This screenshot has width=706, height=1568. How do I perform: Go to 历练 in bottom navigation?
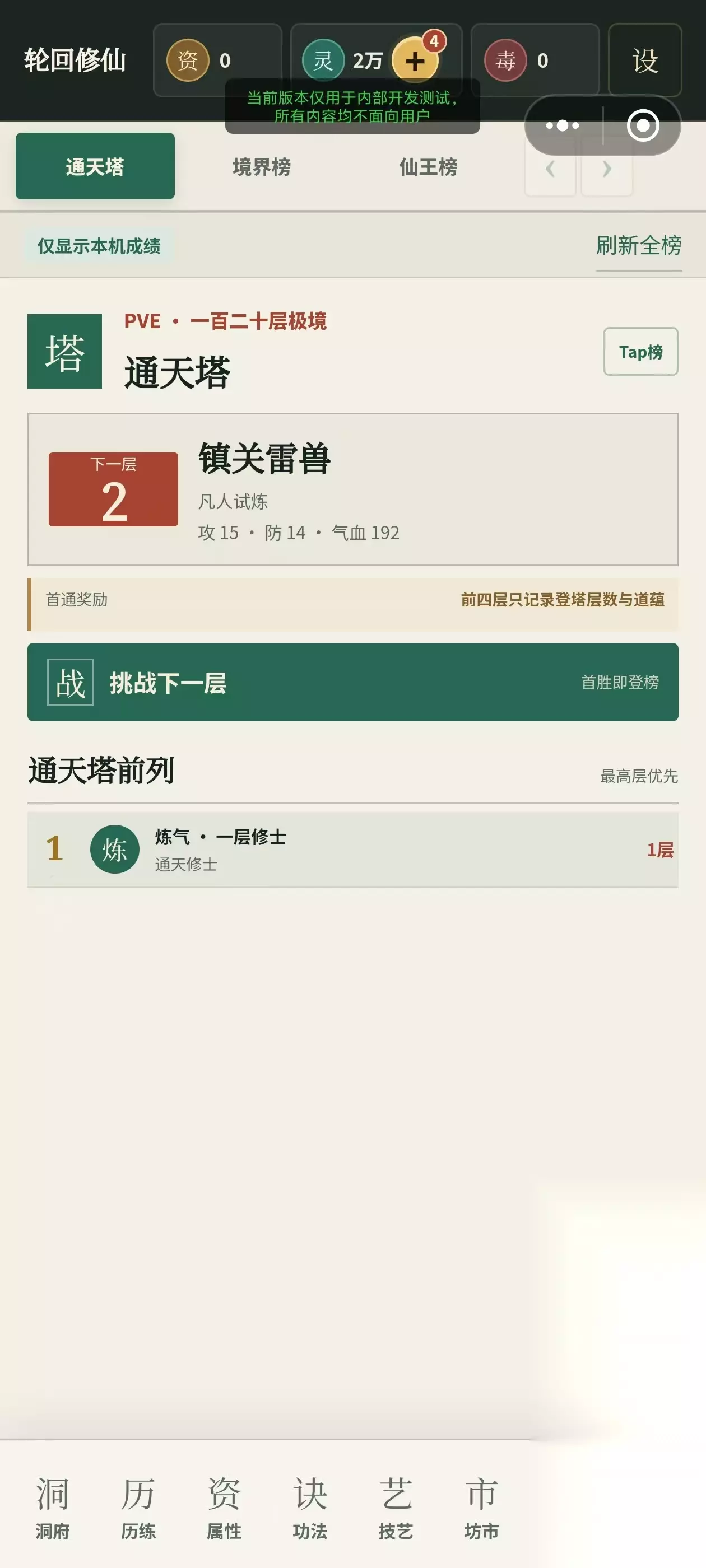tap(138, 1507)
